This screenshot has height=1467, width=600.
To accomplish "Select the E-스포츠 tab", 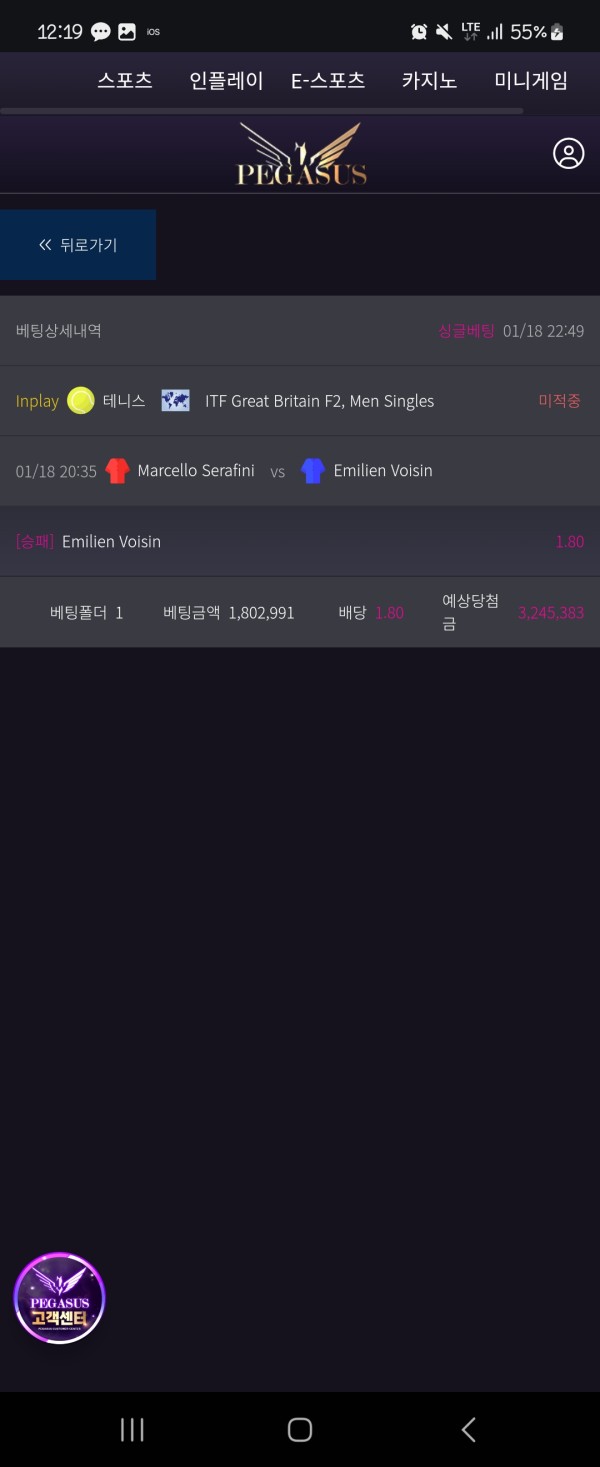I will (328, 81).
